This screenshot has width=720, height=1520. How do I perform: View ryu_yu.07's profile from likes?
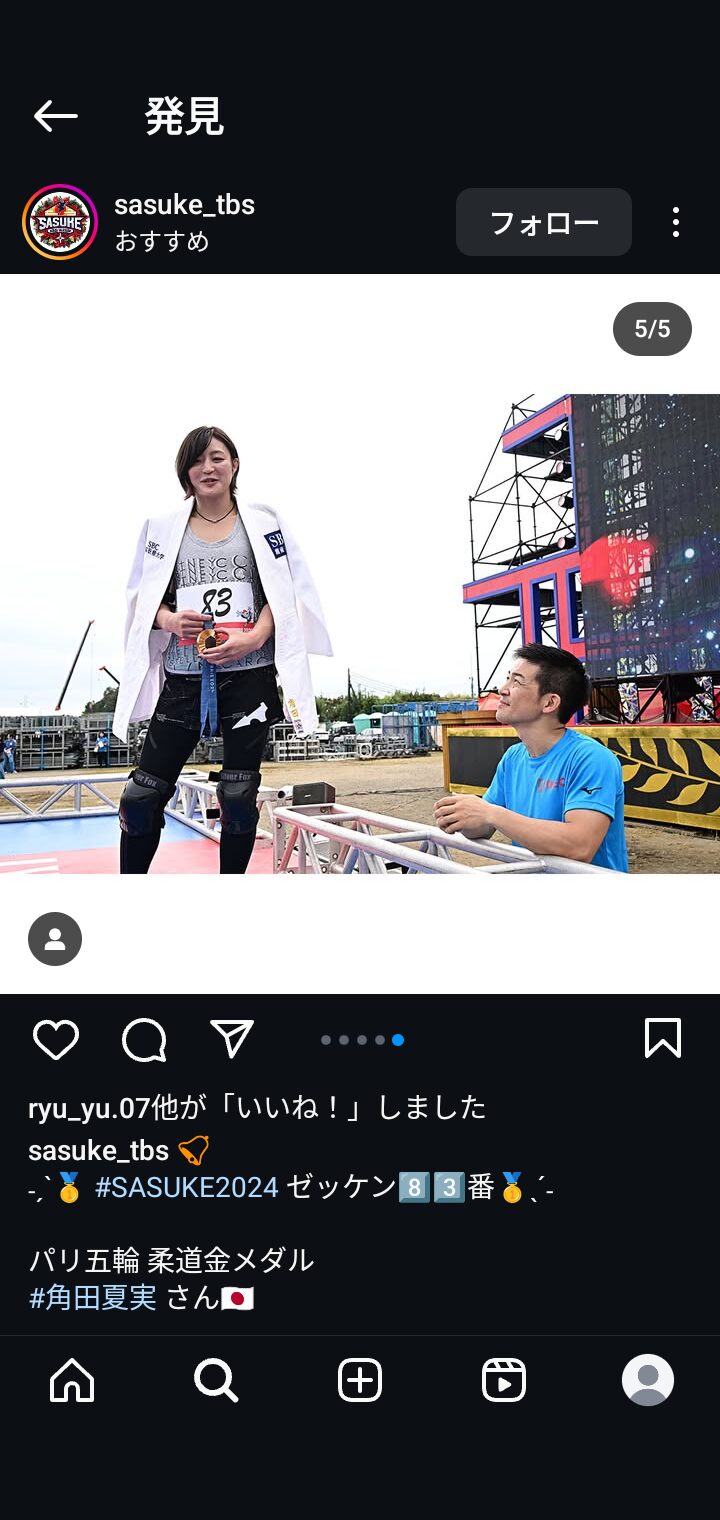click(x=88, y=1107)
